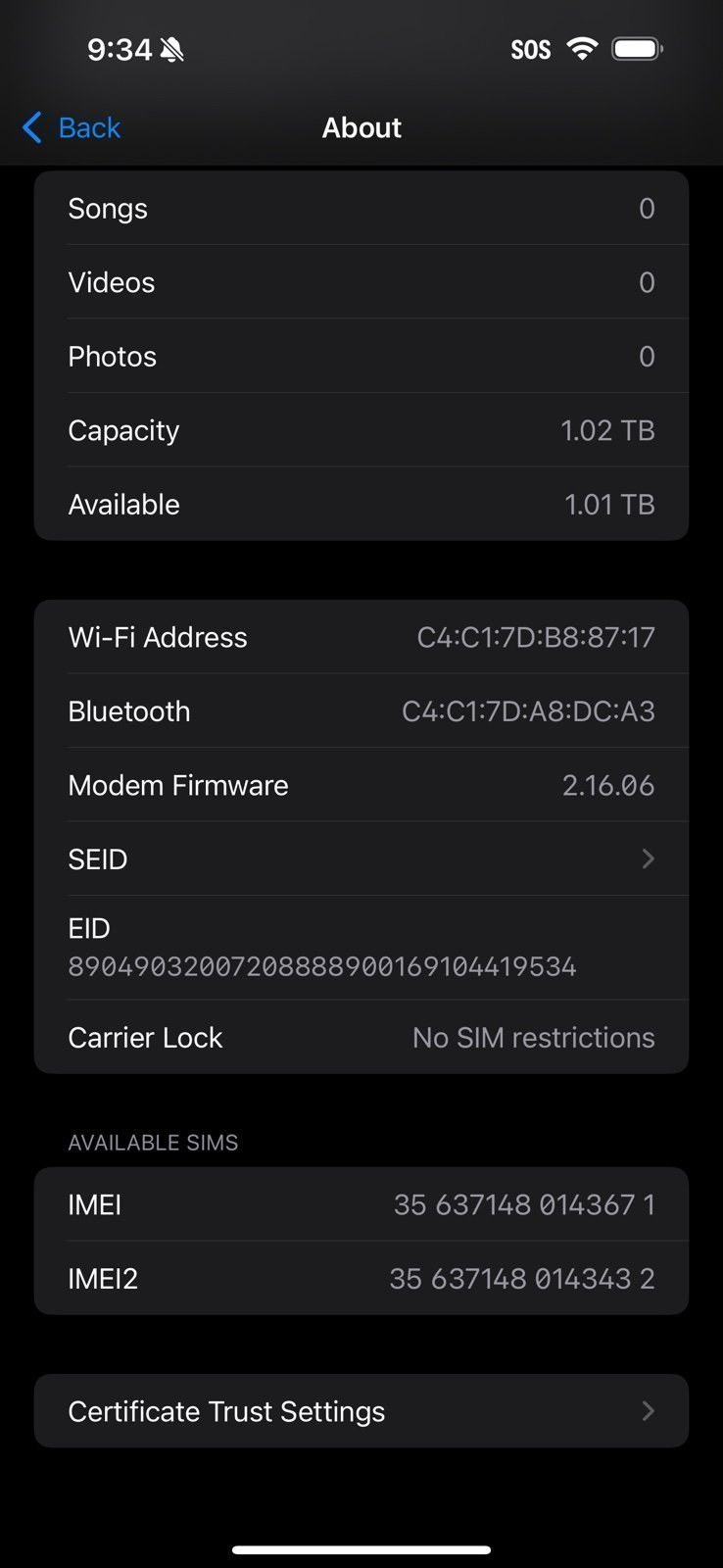723x1568 pixels.
Task: Select the IMEI value
Action: [x=524, y=1204]
